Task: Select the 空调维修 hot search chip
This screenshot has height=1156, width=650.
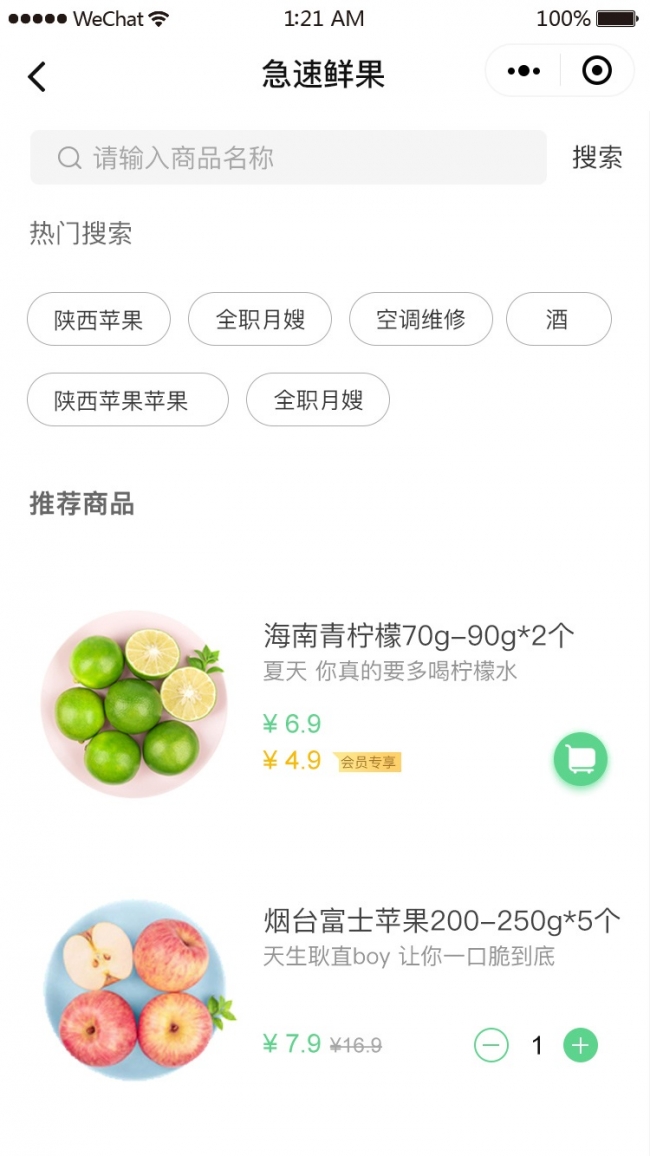Action: tap(420, 319)
